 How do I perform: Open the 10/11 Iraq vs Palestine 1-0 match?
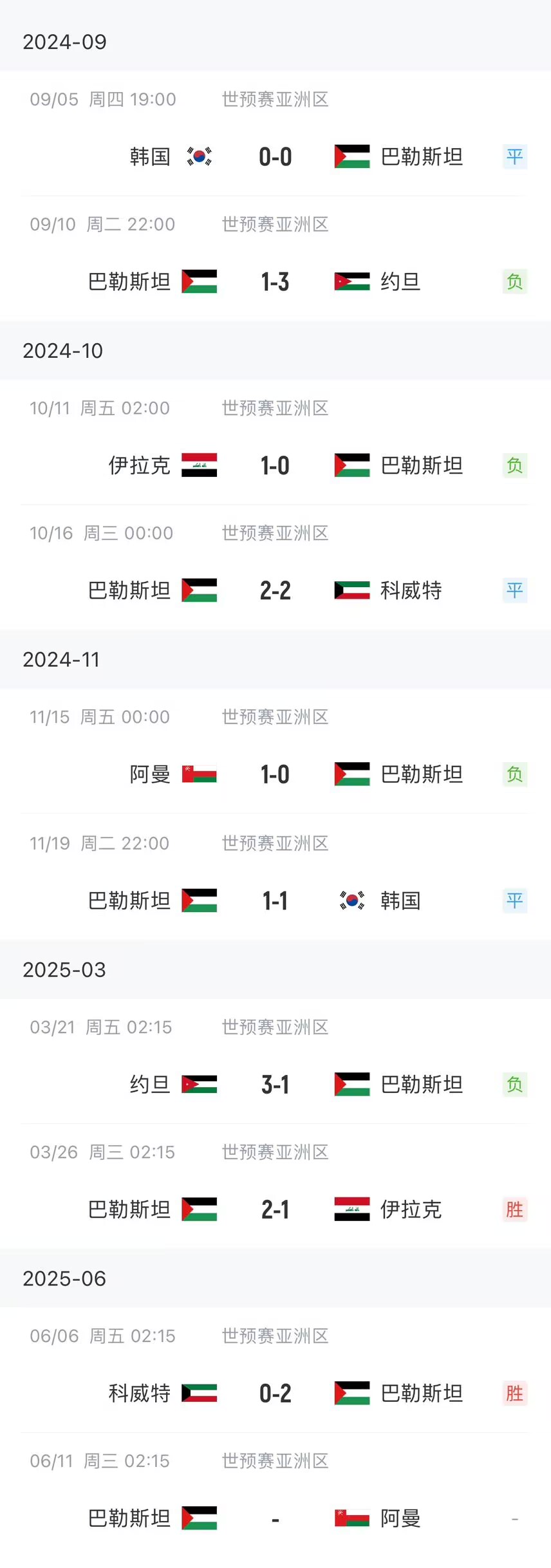pyautogui.click(x=275, y=465)
